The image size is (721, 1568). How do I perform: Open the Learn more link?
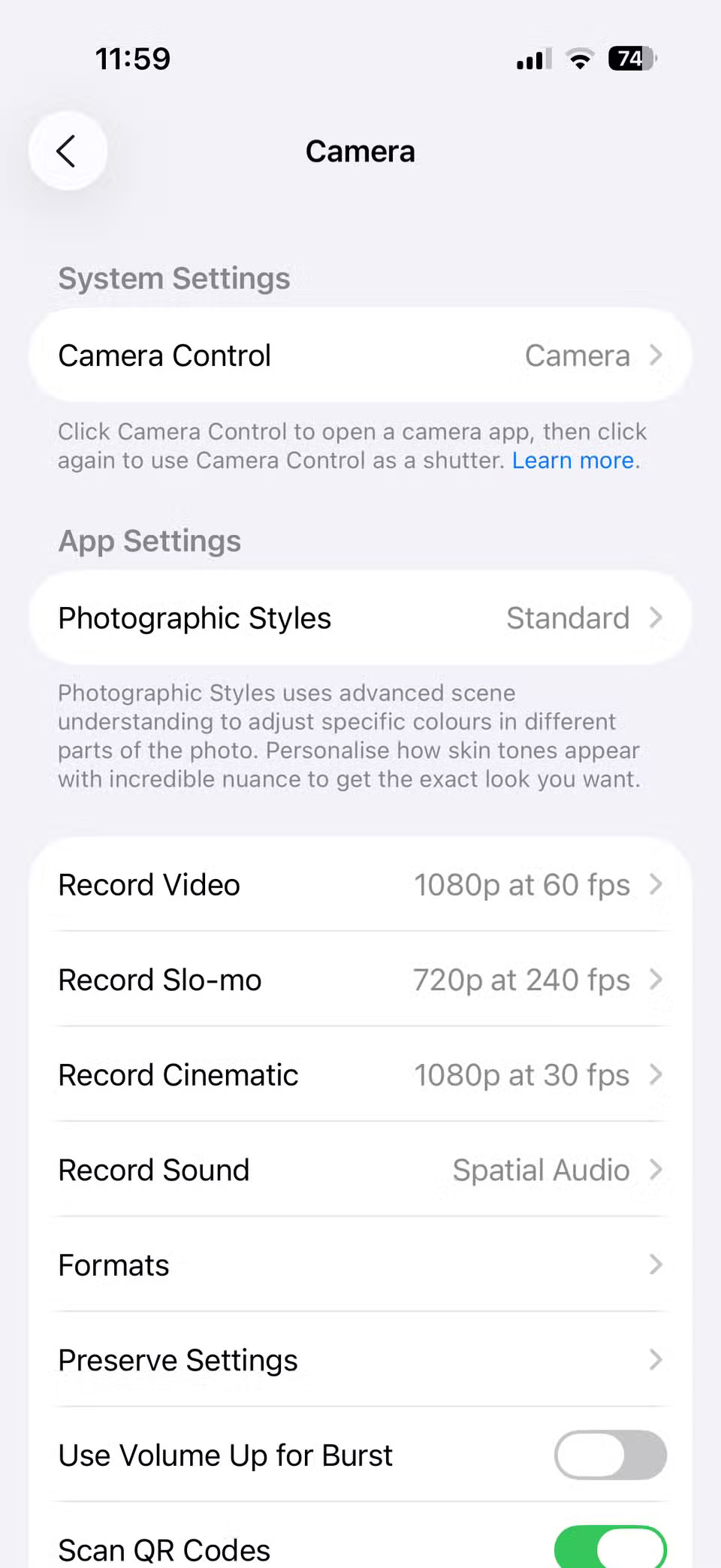573,460
